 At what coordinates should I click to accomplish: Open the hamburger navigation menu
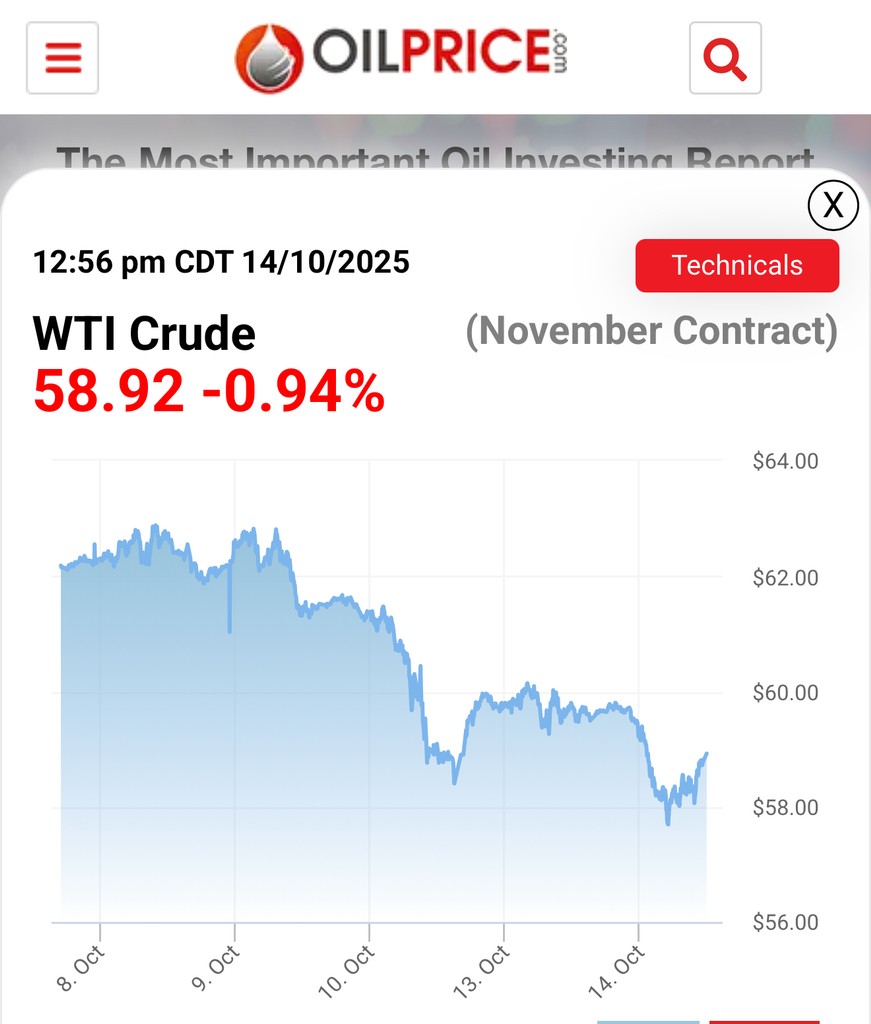[x=62, y=58]
